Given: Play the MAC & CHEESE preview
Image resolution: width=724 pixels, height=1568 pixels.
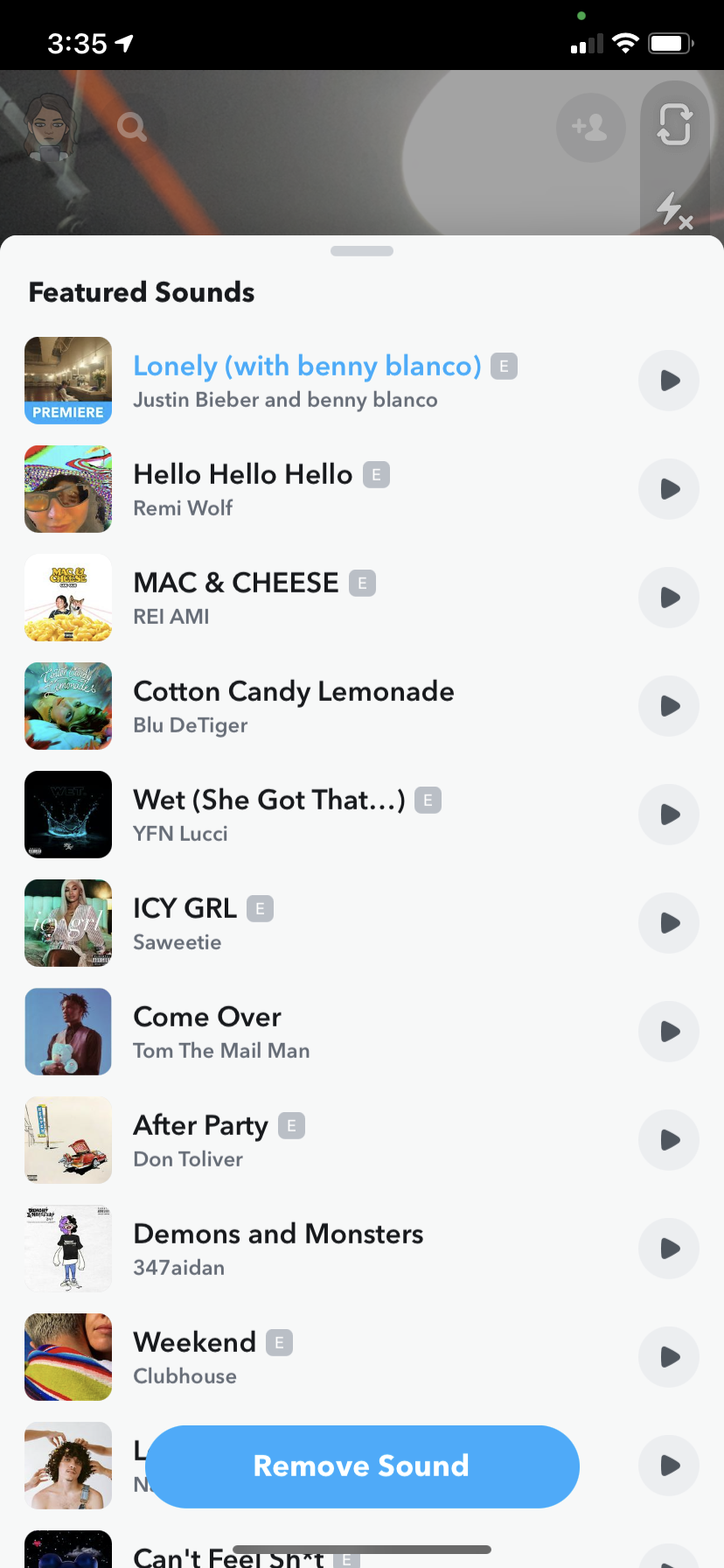Looking at the screenshot, I should pos(669,598).
